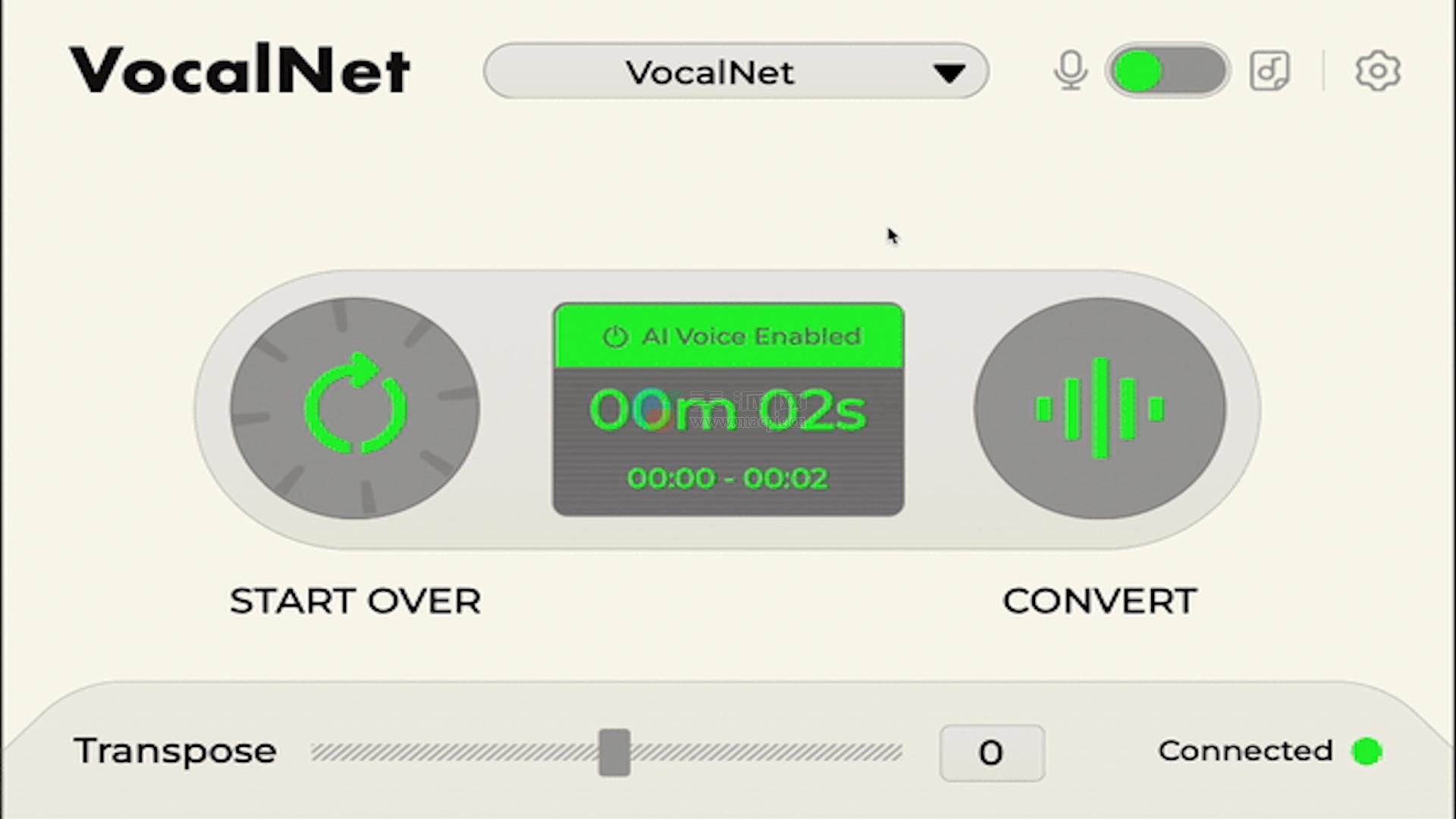Screen dimensions: 1456x819
Task: Open the VocalNet model dropdown
Action: pyautogui.click(x=736, y=71)
